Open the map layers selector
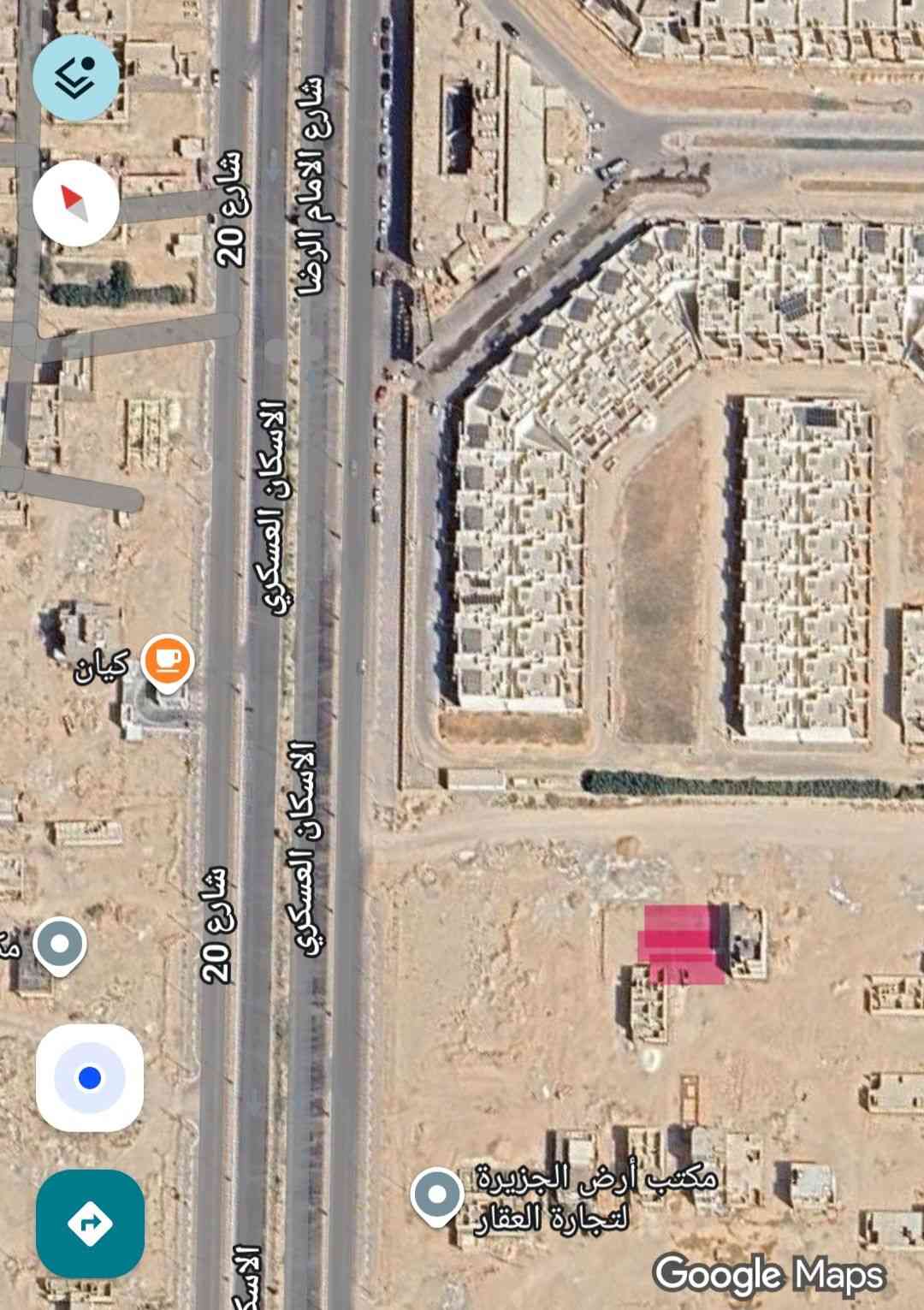This screenshot has height=1310, width=924. coord(76,77)
